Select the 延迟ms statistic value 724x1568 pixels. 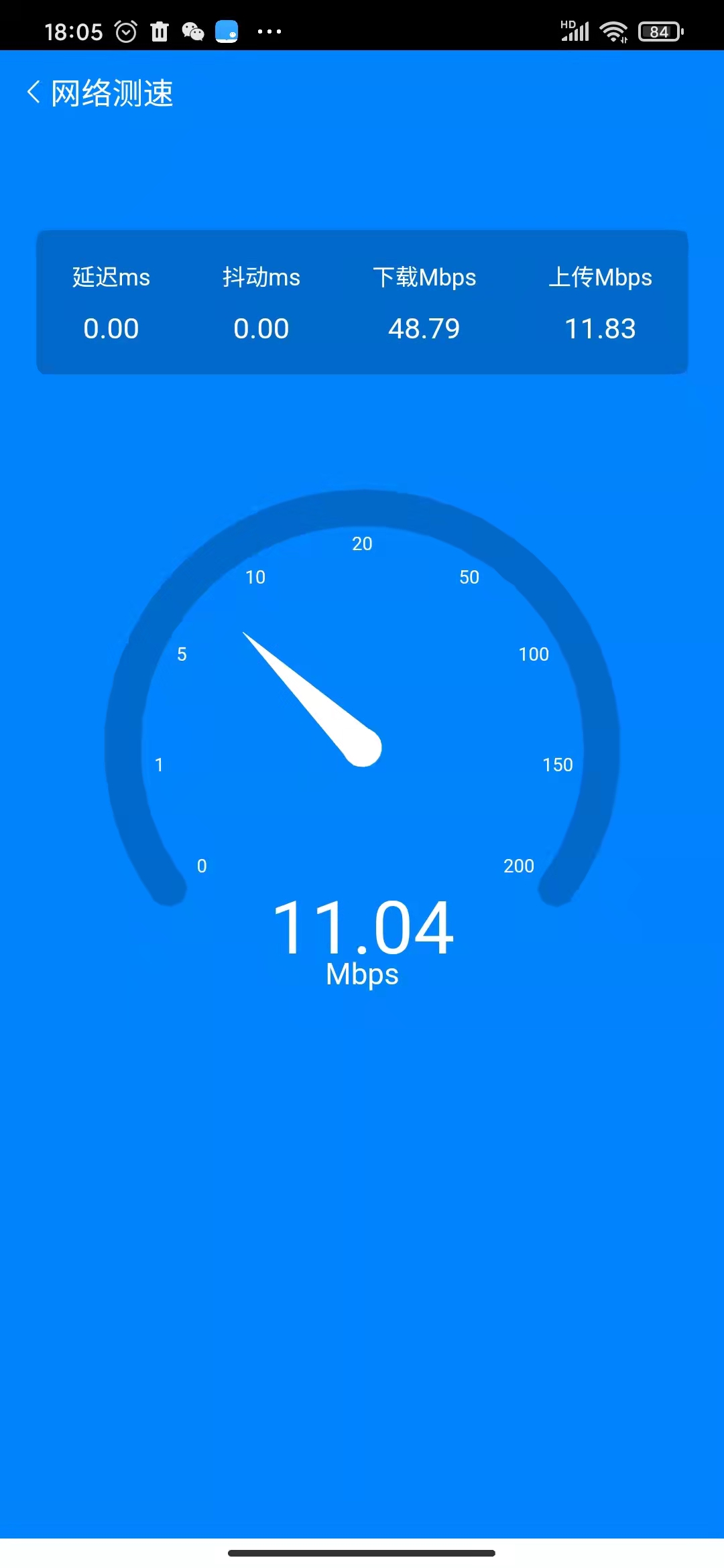pyautogui.click(x=111, y=328)
